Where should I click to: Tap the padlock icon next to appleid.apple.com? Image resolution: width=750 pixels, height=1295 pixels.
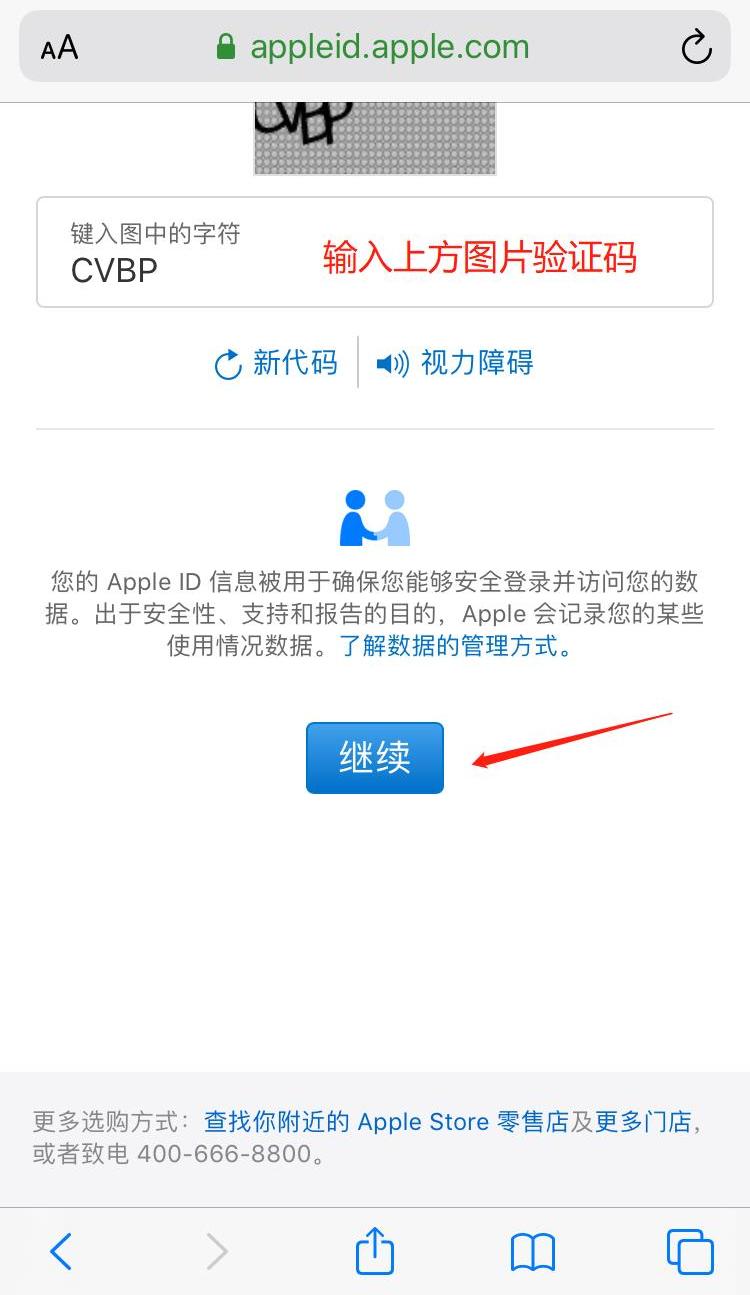pos(225,46)
